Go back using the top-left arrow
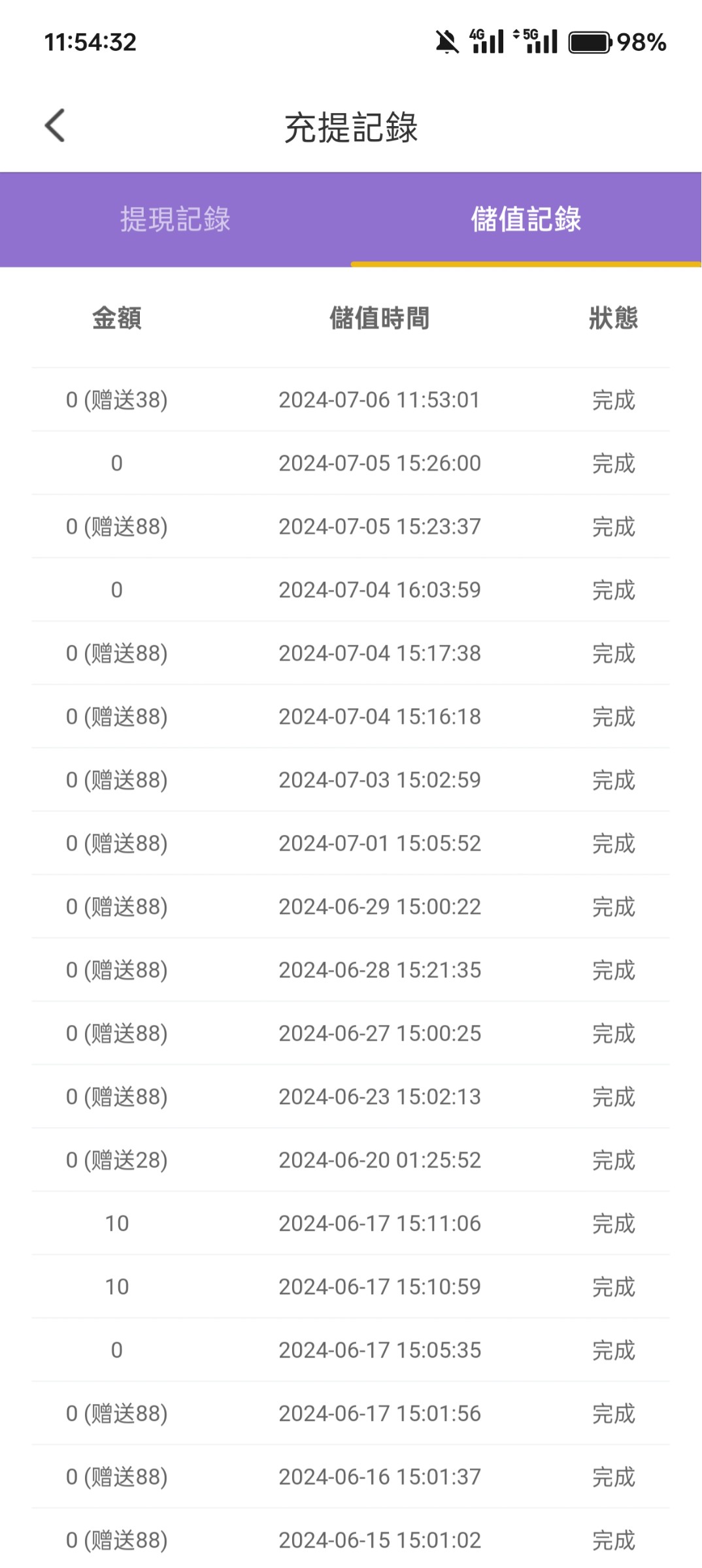The width and height of the screenshot is (702, 1568). pos(55,125)
